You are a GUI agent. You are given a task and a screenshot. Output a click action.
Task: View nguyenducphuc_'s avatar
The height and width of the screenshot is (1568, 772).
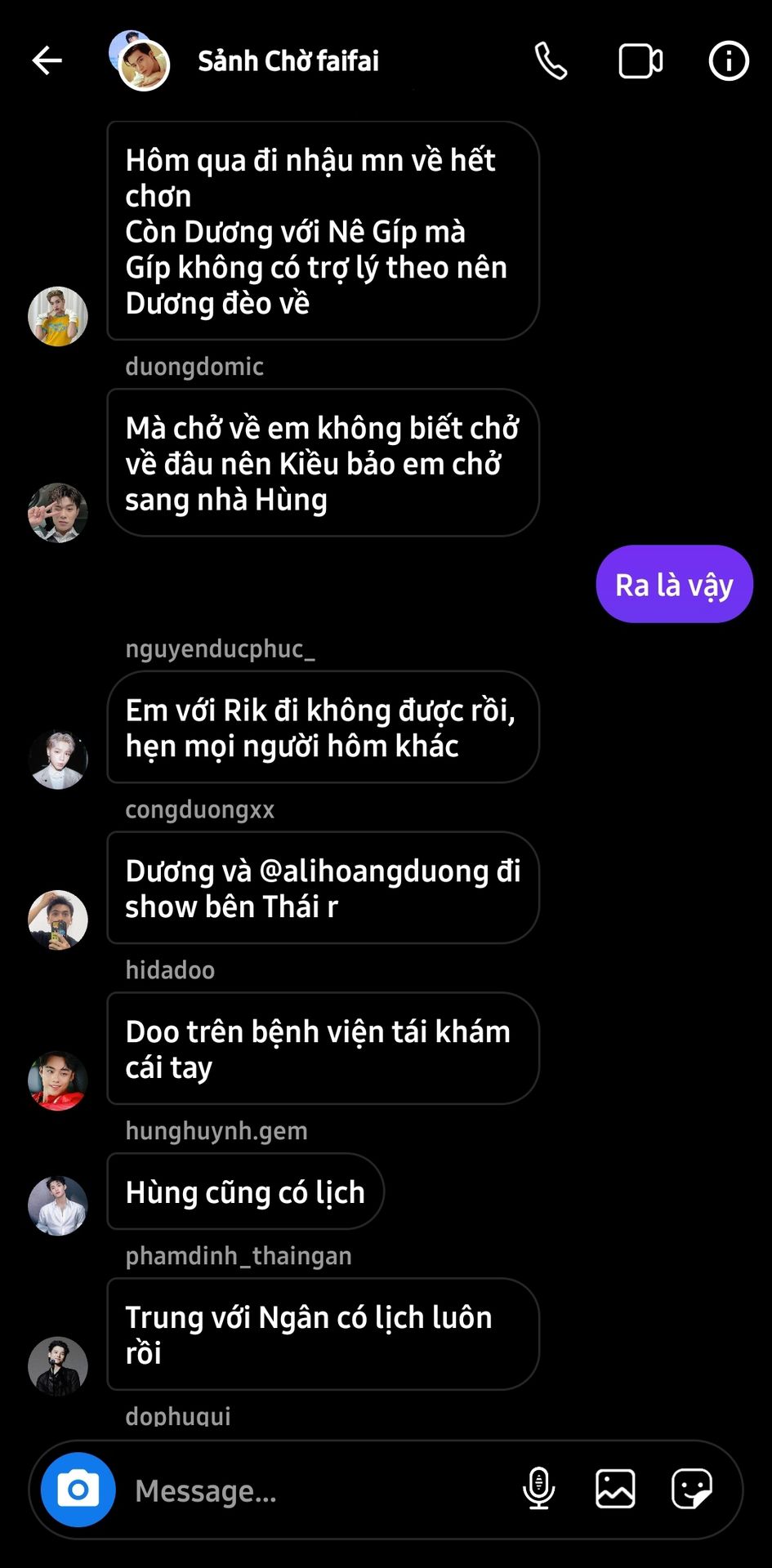pyautogui.click(x=58, y=759)
